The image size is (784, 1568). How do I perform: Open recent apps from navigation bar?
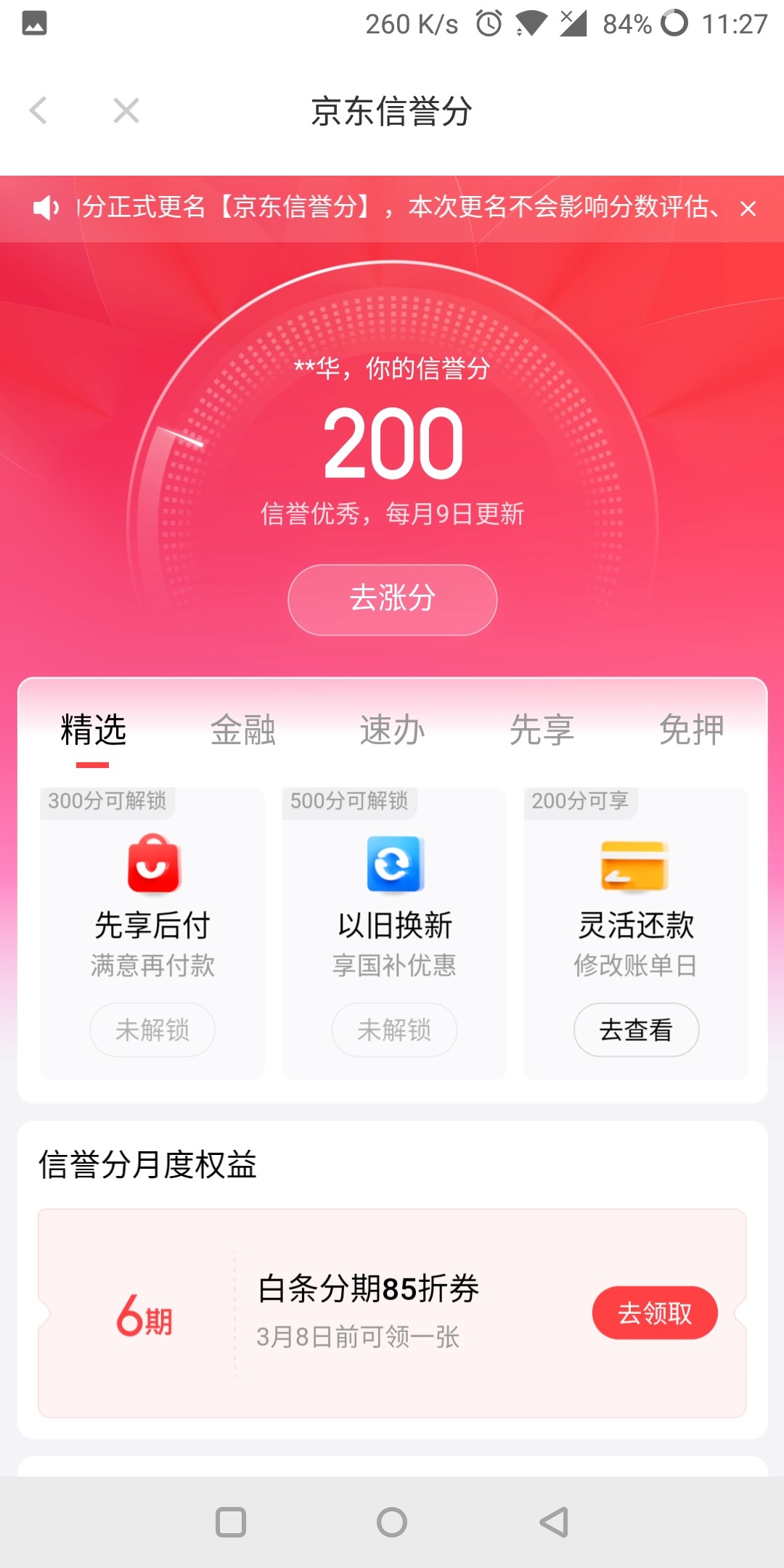tap(231, 1522)
